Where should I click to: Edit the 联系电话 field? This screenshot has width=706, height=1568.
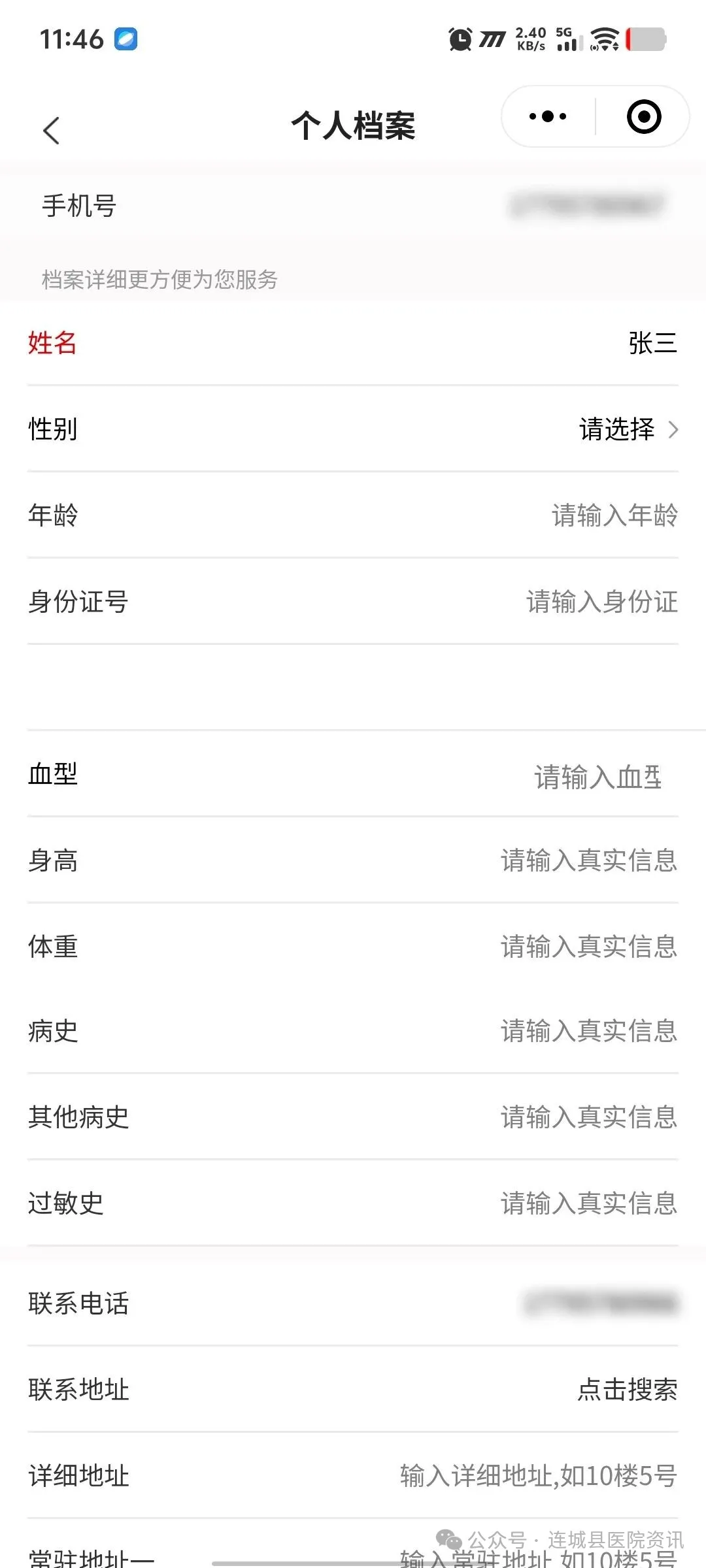point(601,1303)
